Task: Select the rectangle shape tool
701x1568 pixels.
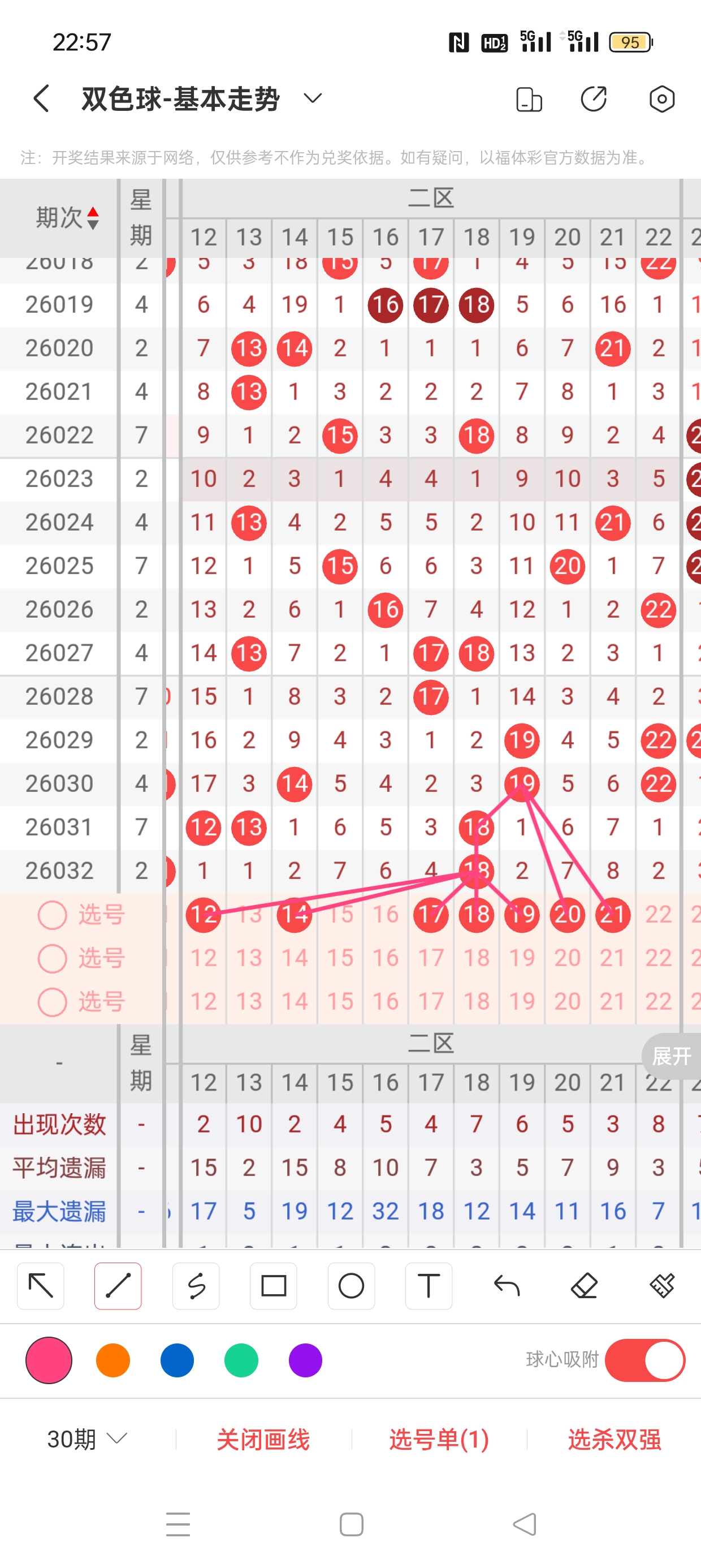Action: point(273,1286)
